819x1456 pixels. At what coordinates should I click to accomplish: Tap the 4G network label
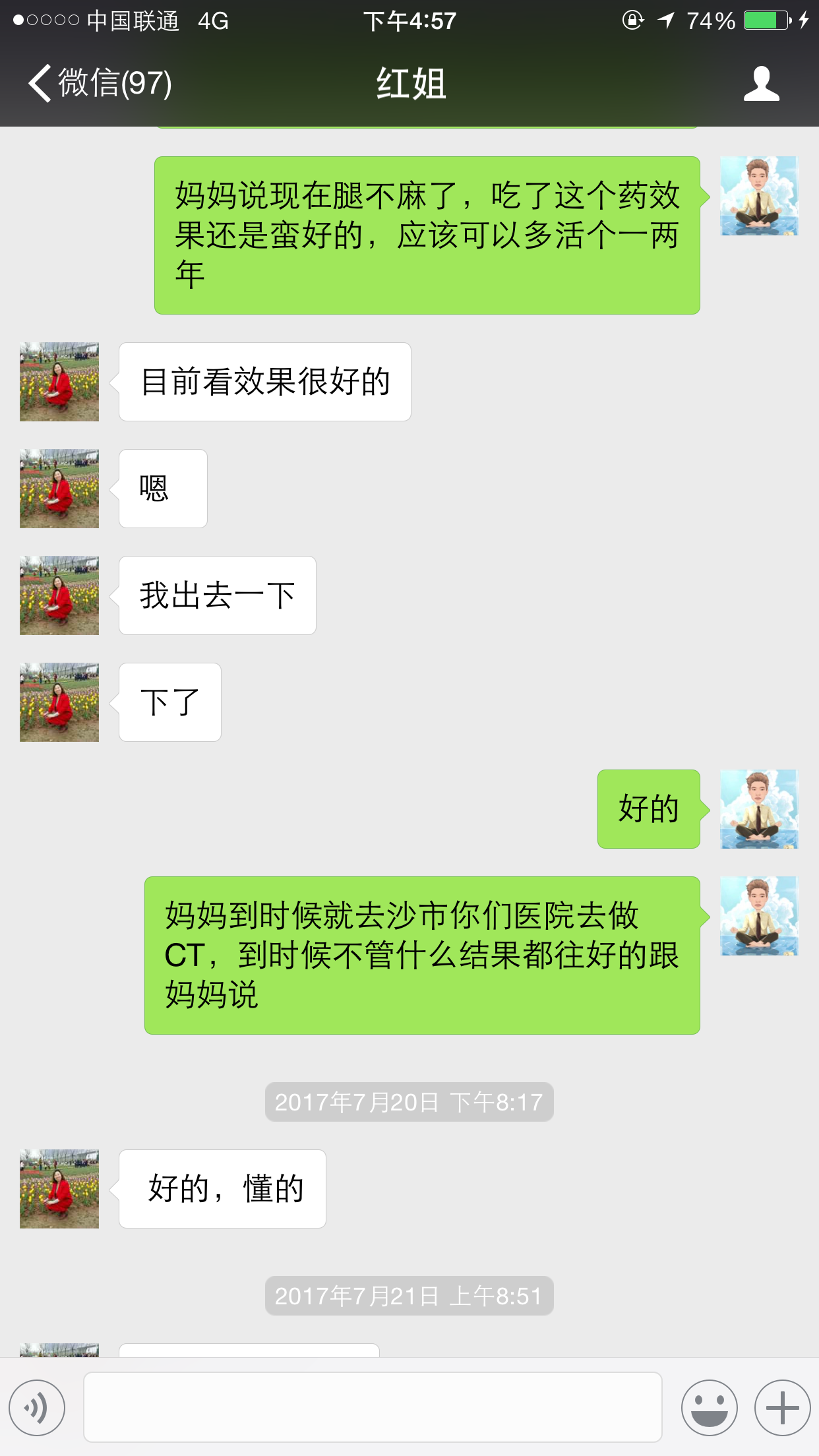211,20
